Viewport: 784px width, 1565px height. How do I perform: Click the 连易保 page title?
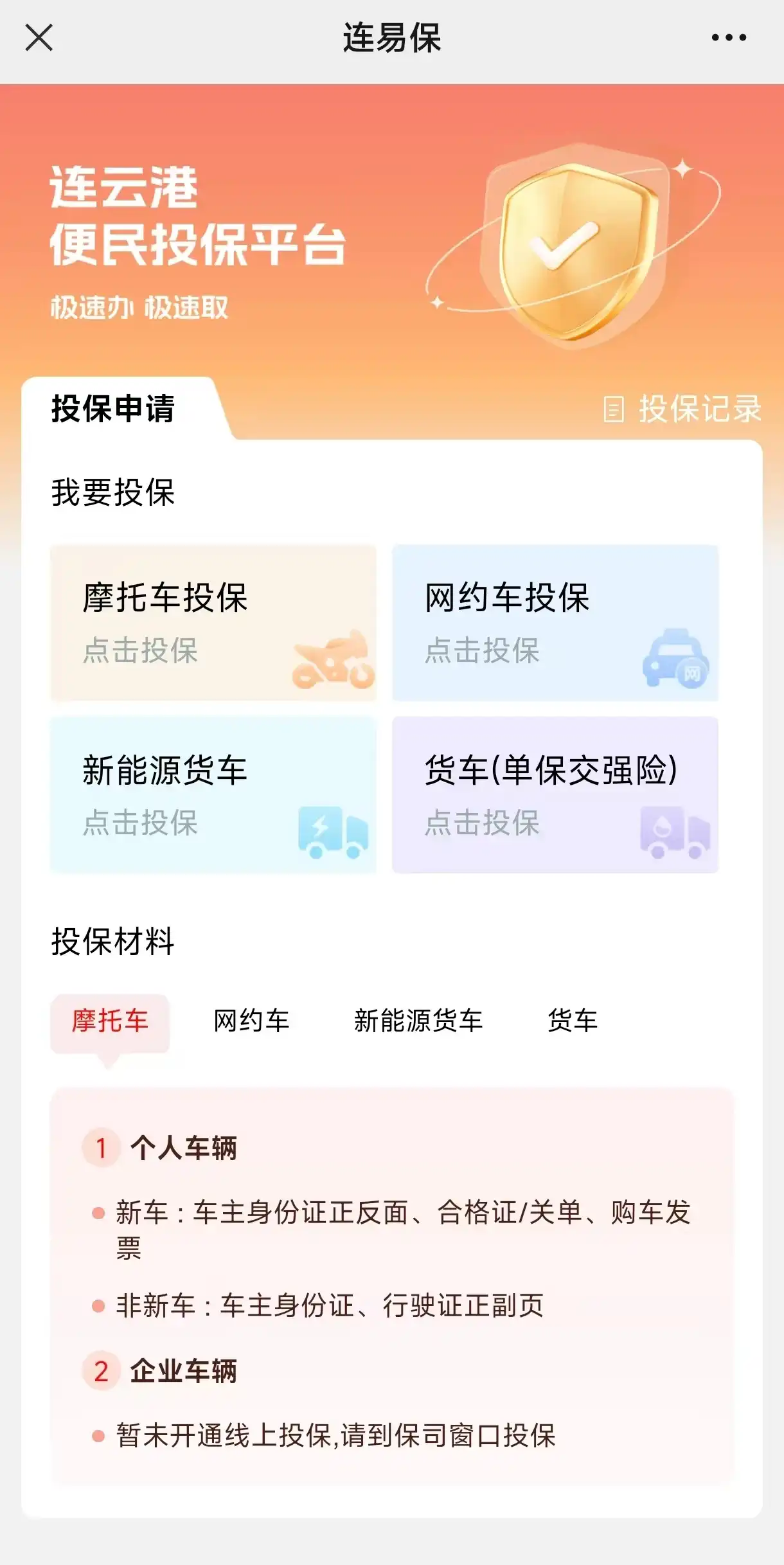coord(392,37)
